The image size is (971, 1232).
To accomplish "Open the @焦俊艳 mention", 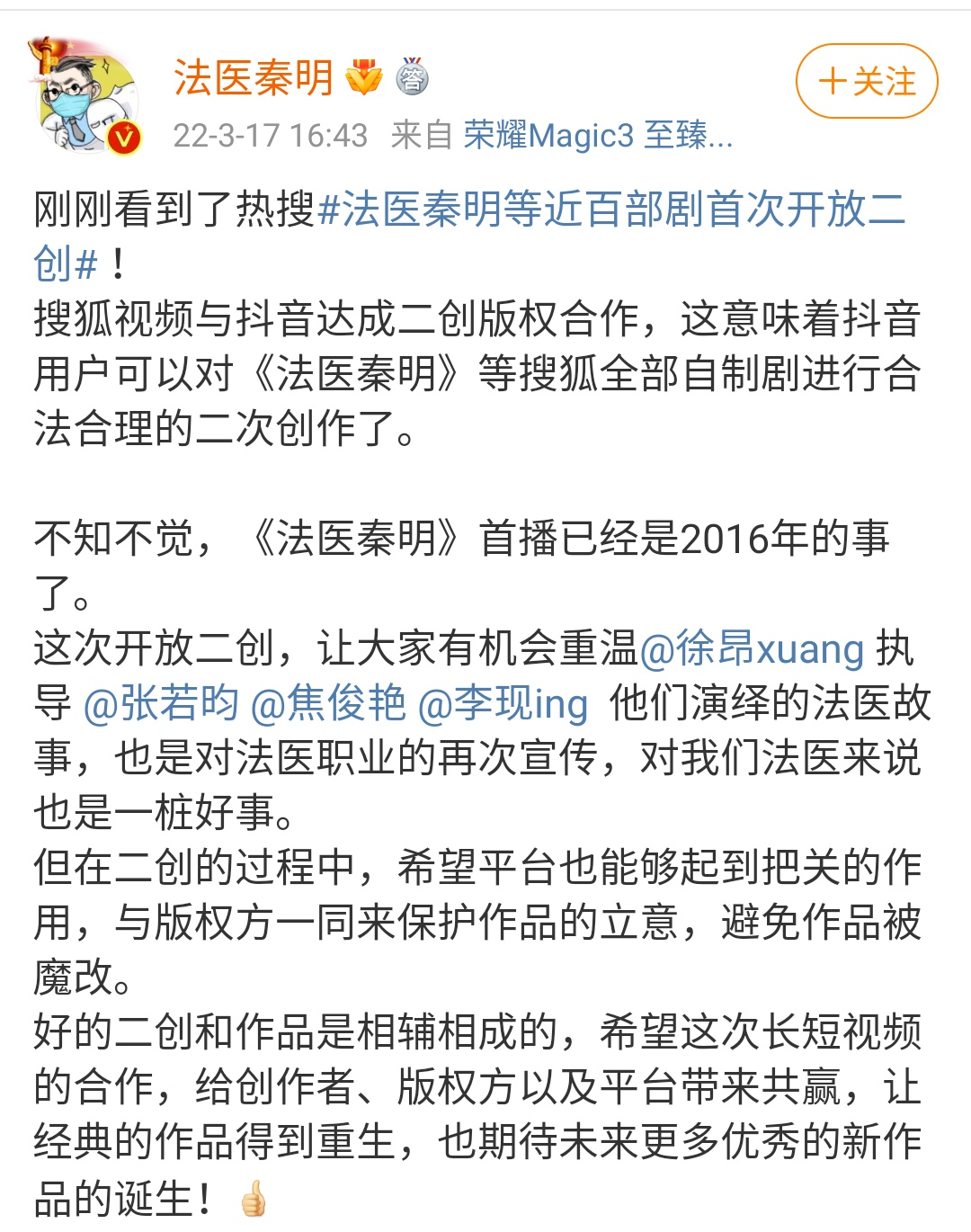I will click(328, 703).
